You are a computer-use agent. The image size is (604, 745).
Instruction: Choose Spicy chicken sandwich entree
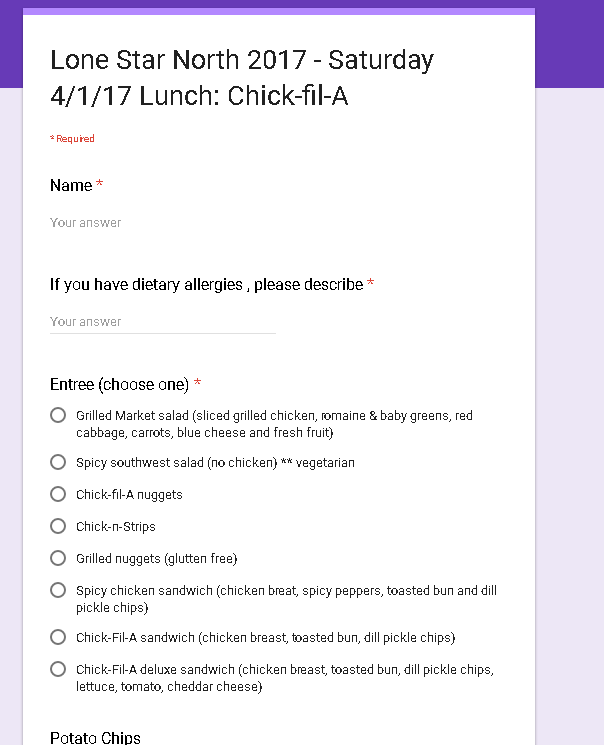coord(58,590)
